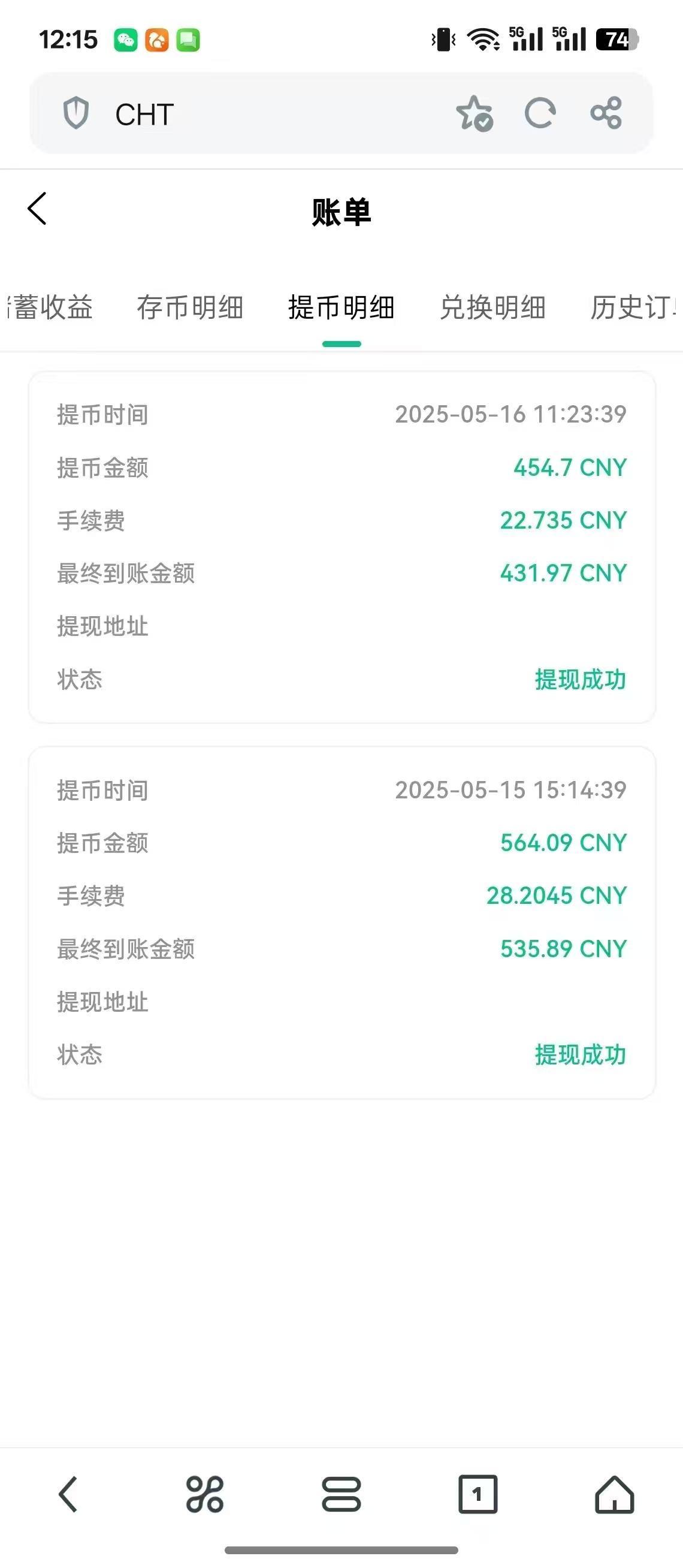Image resolution: width=683 pixels, height=1568 pixels.
Task: Go to the browser home page
Action: [614, 1494]
